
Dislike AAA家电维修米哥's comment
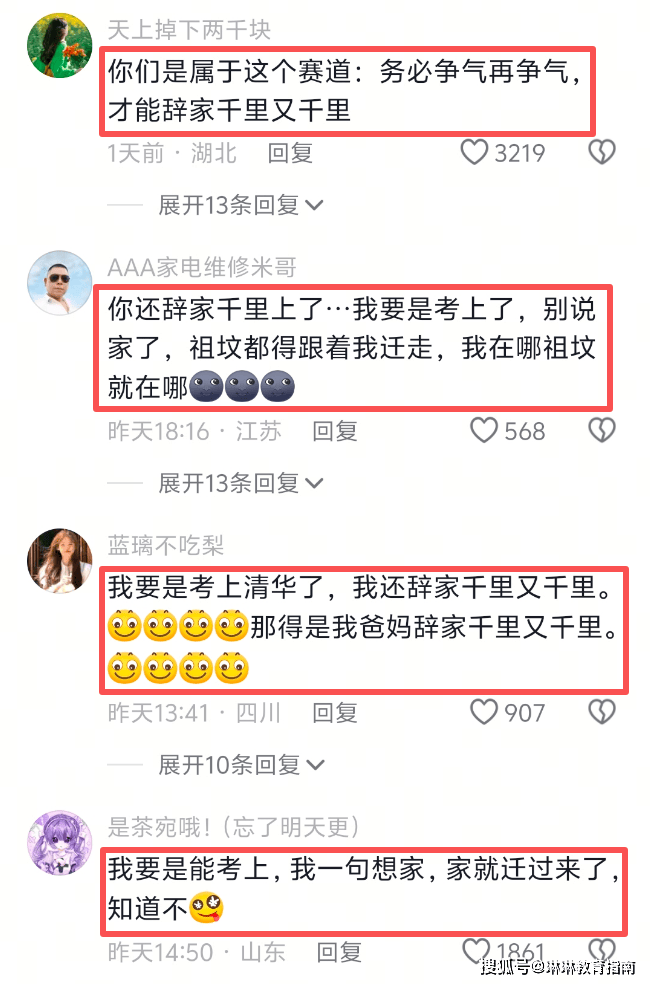click(601, 430)
